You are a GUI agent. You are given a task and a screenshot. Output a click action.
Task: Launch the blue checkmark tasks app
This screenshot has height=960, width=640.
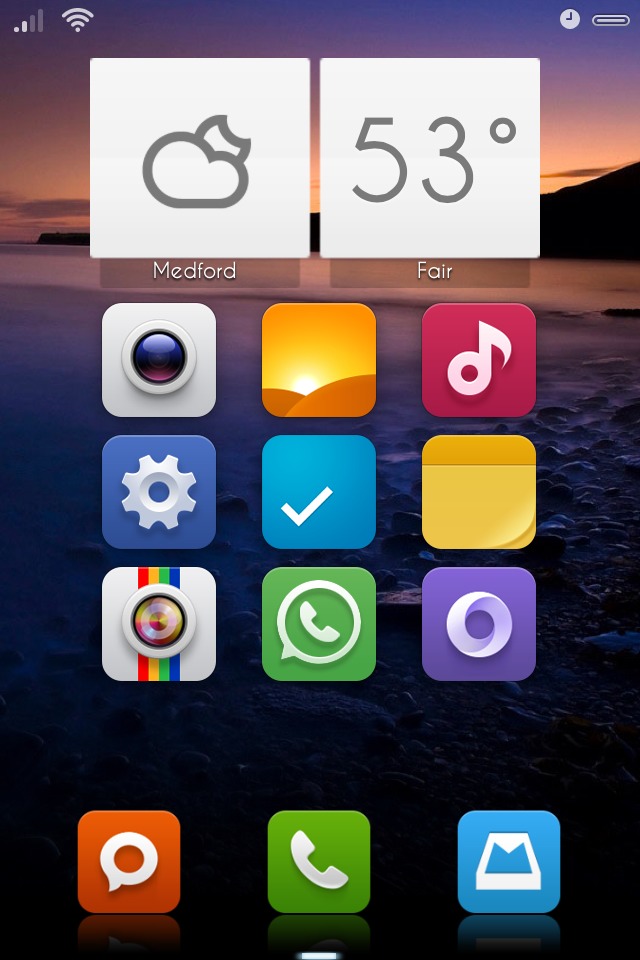(x=319, y=492)
